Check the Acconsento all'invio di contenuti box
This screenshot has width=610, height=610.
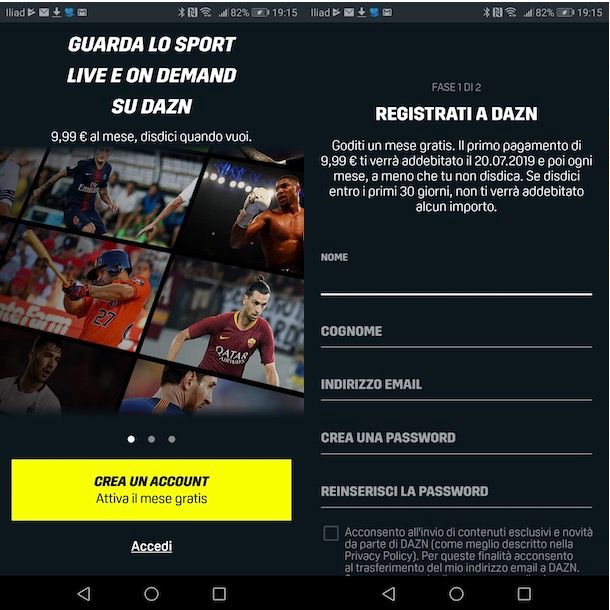(331, 533)
